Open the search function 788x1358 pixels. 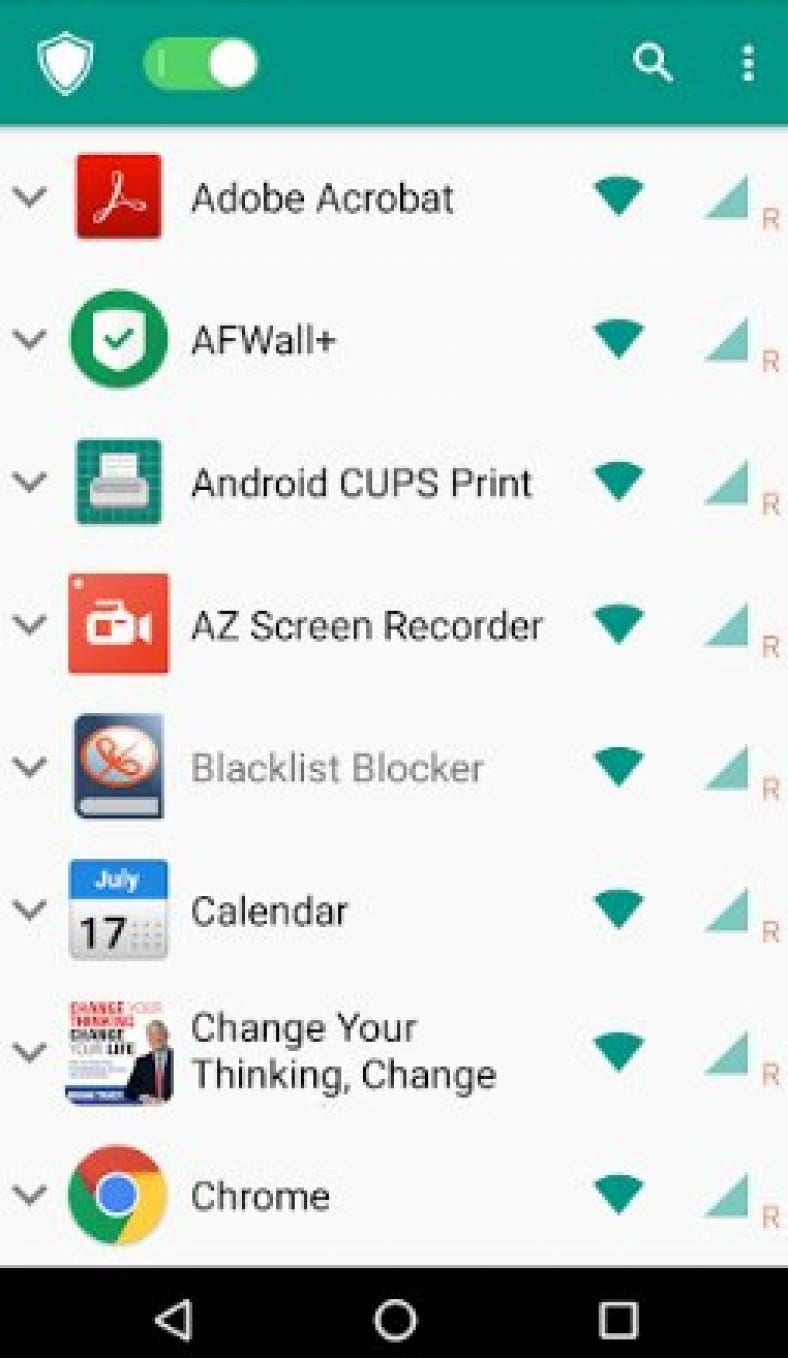pos(653,62)
